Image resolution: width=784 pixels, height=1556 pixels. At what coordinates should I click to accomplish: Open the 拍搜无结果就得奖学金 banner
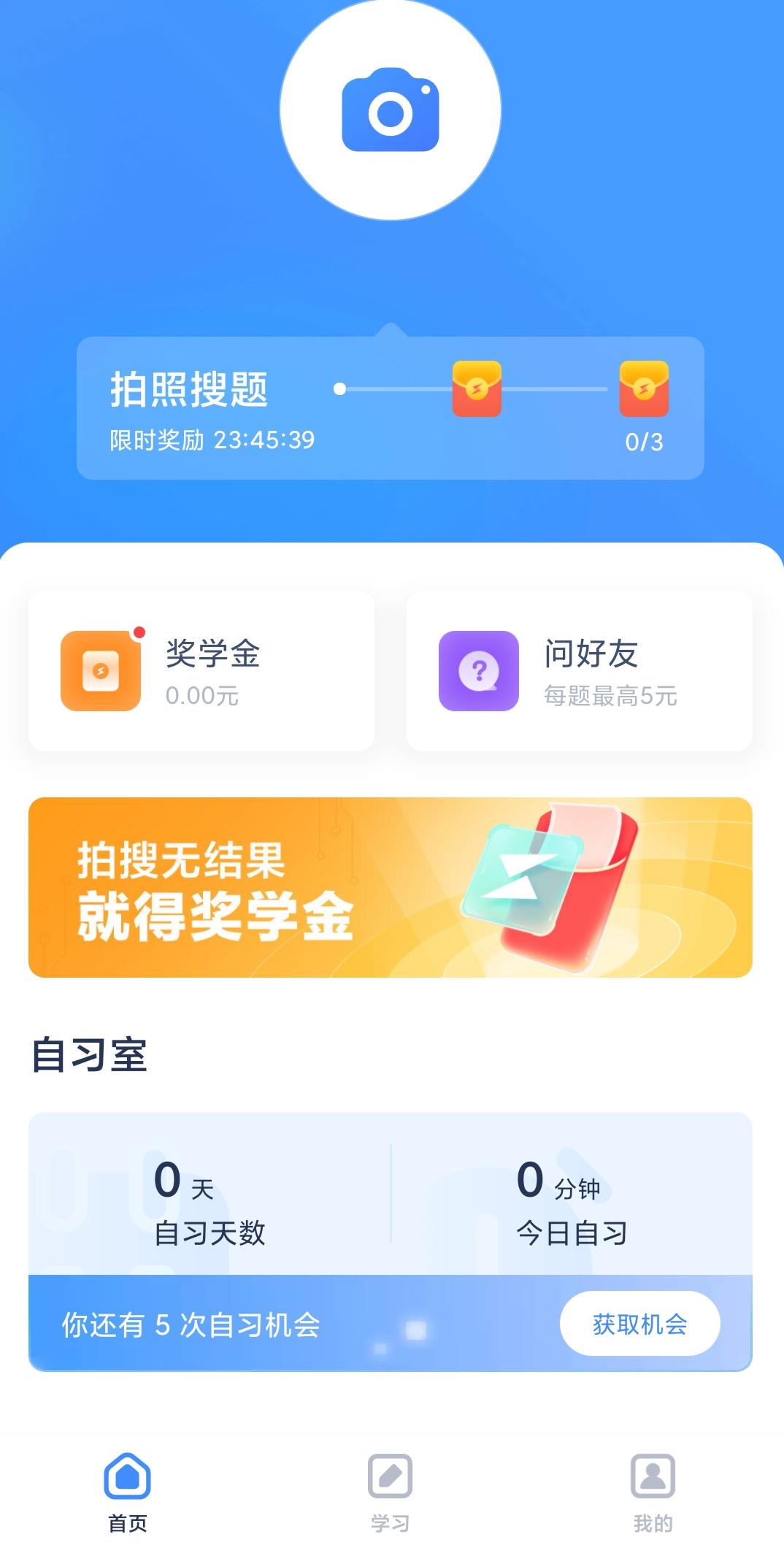(390, 887)
